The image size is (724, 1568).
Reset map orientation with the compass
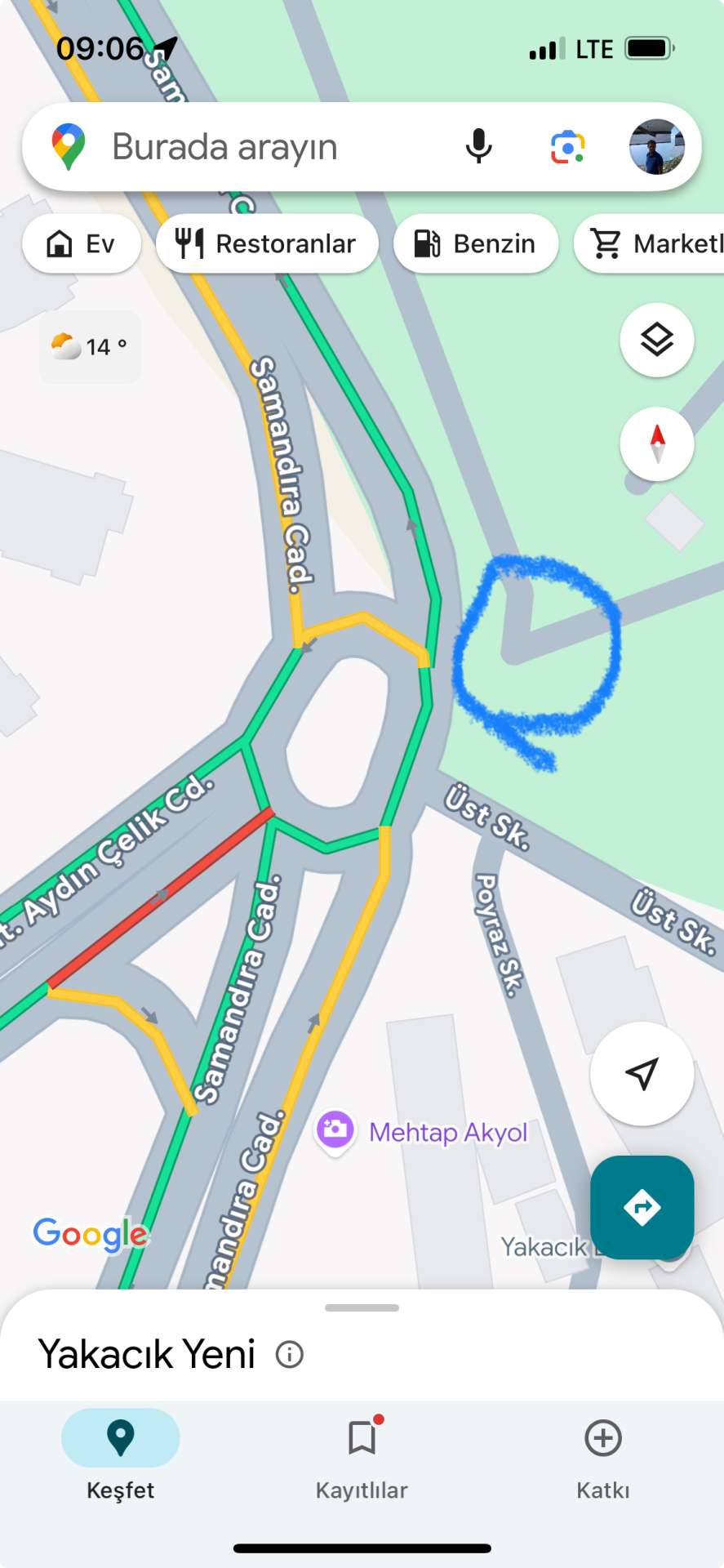coord(657,444)
